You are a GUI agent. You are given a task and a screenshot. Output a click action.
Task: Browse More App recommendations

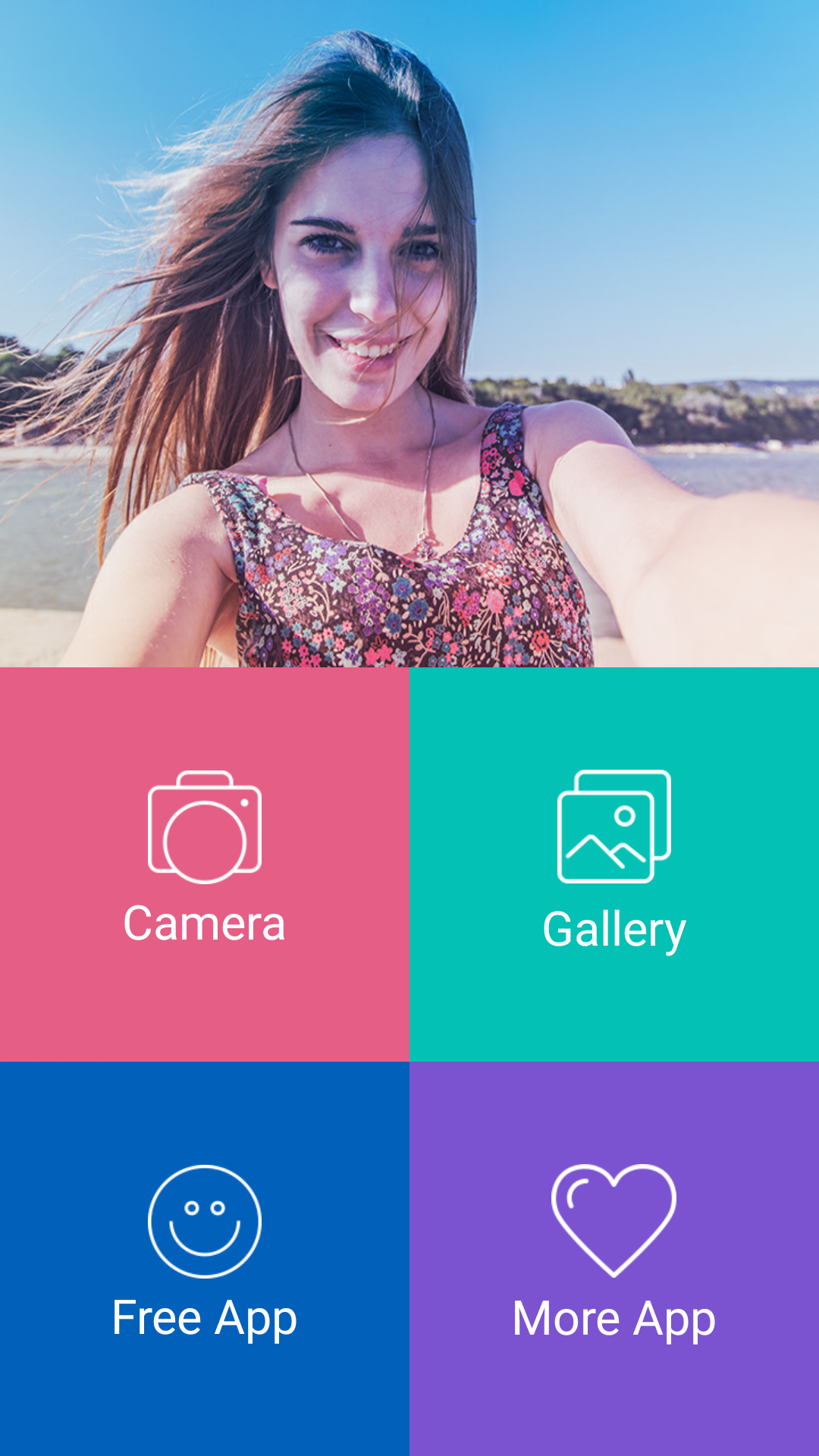click(614, 1259)
